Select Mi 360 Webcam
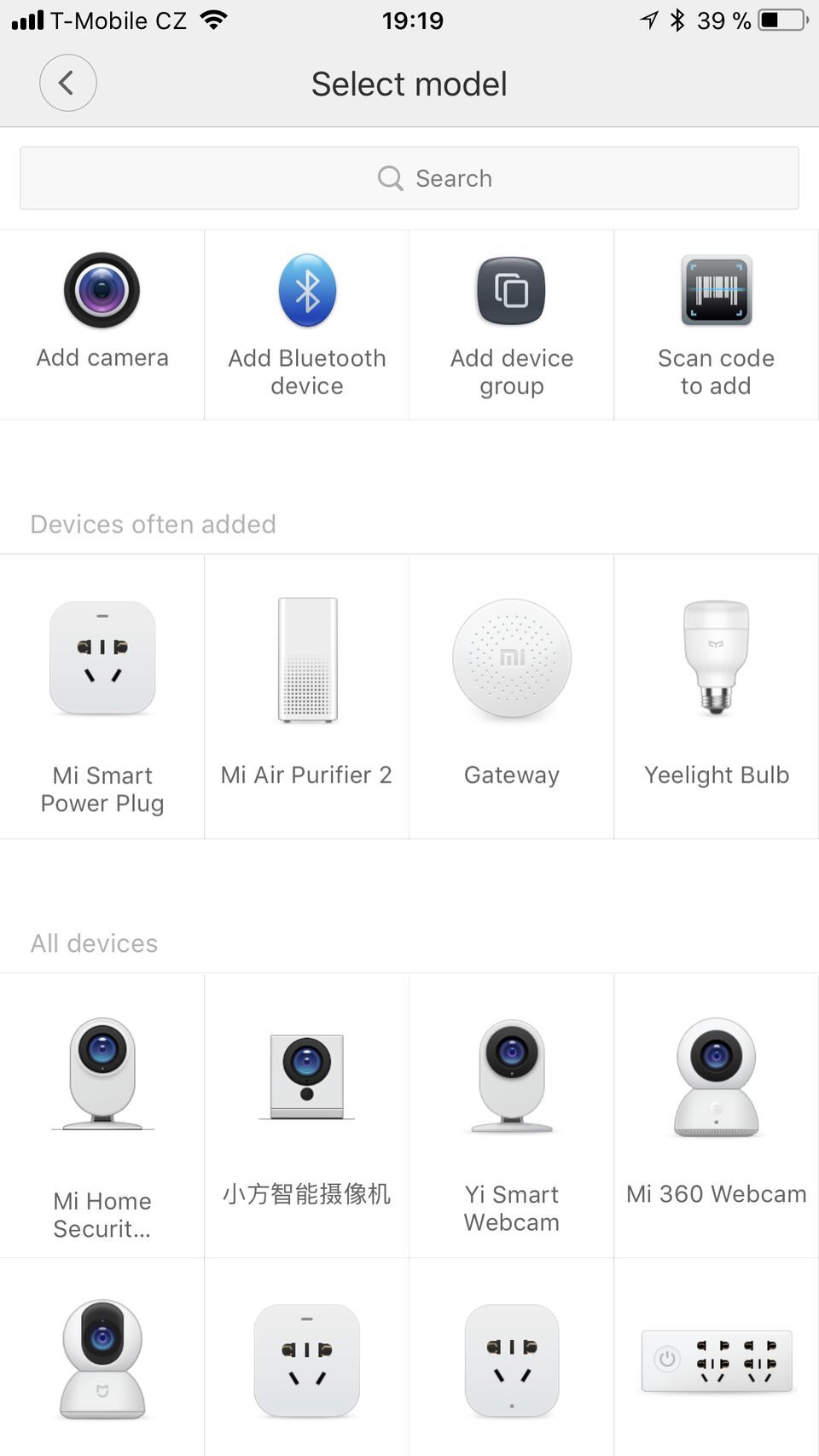819x1456 pixels. (716, 1113)
